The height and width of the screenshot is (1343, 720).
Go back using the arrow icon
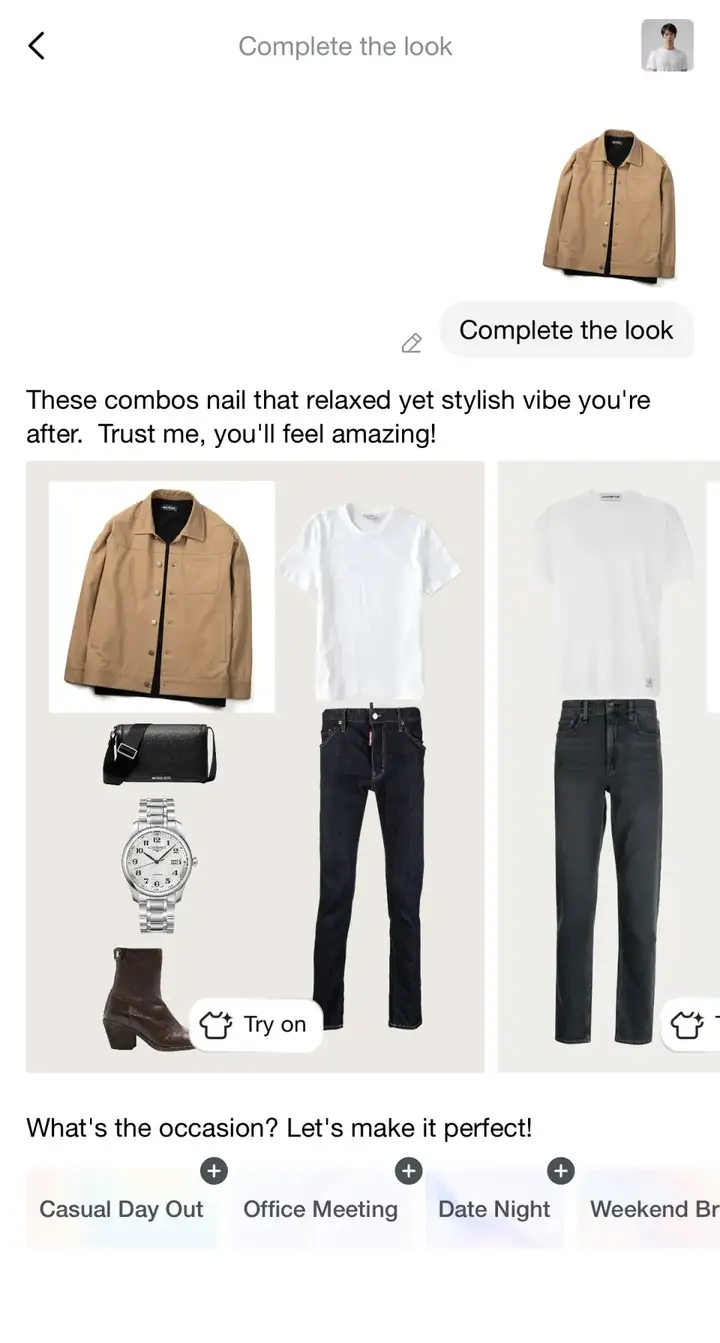coord(36,46)
